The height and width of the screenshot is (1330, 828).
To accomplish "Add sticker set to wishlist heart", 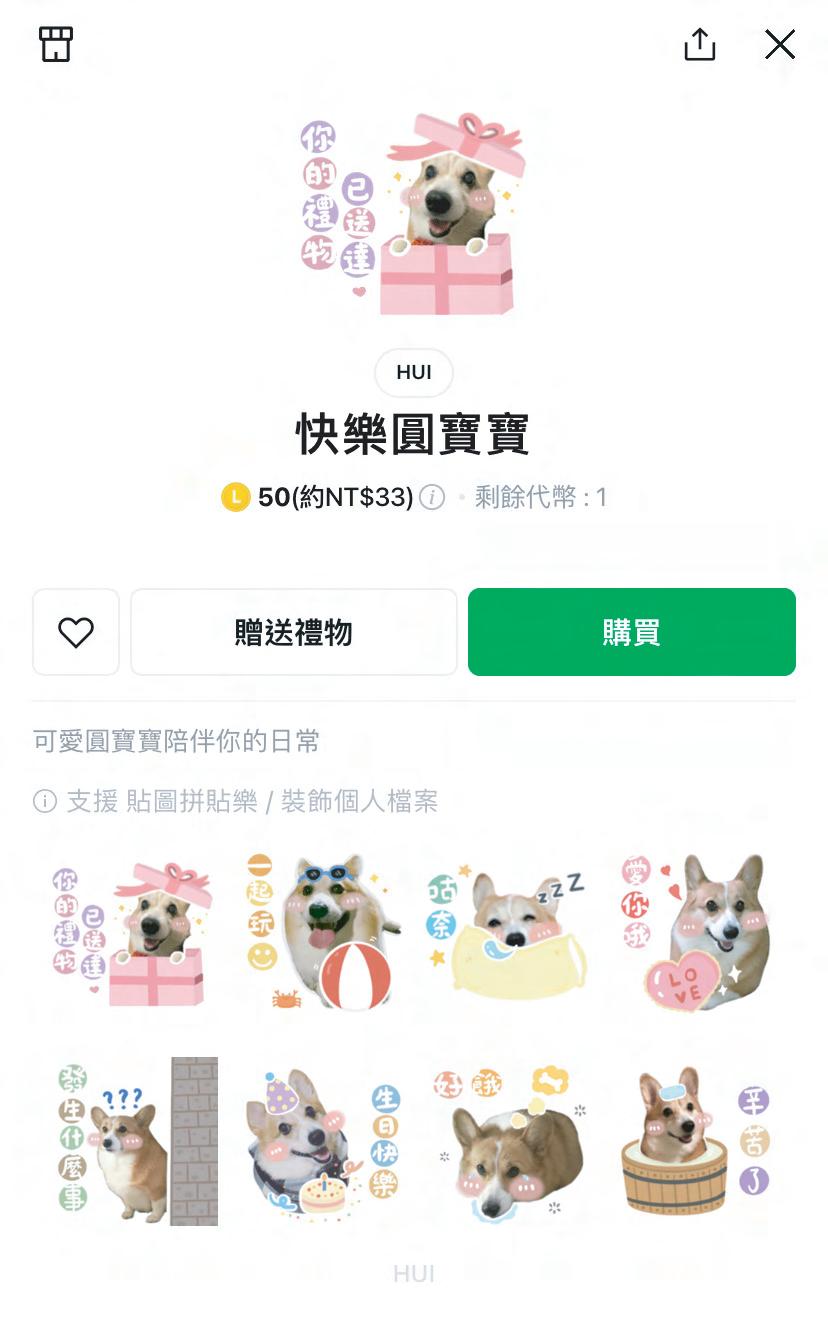I will coord(76,632).
